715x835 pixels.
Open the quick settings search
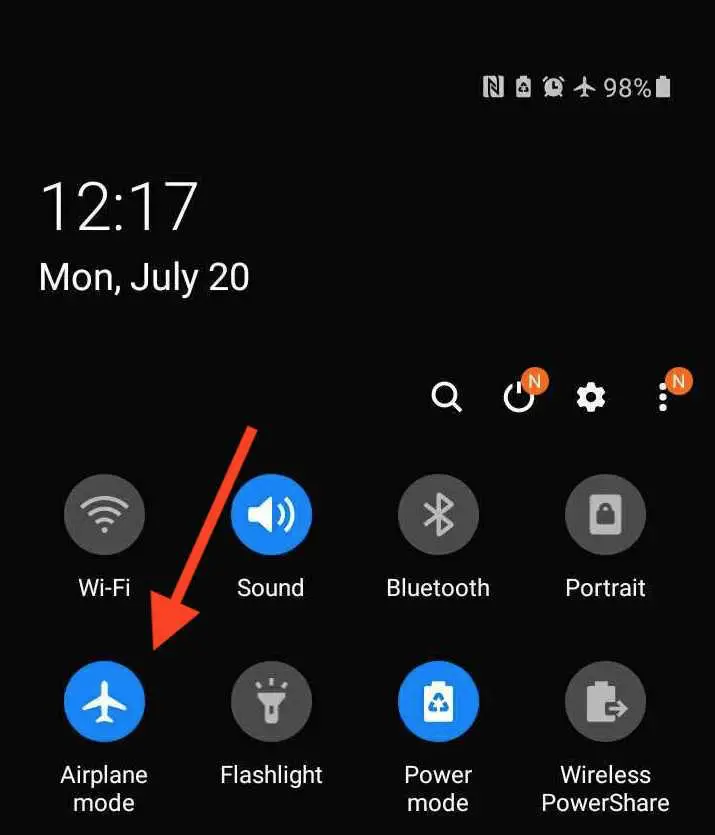pyautogui.click(x=446, y=398)
